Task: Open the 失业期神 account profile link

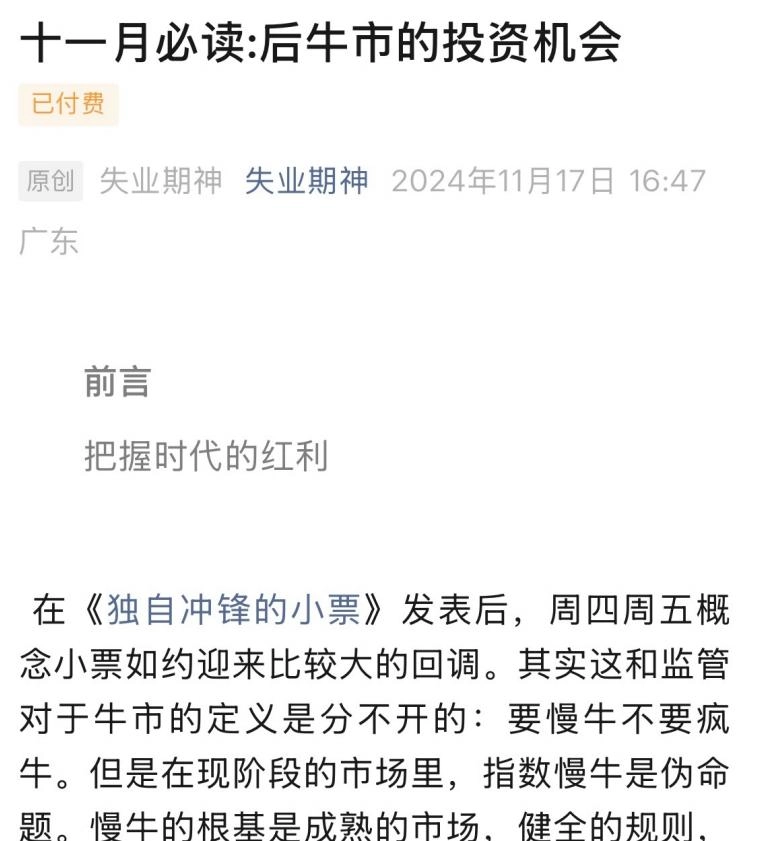Action: [307, 181]
